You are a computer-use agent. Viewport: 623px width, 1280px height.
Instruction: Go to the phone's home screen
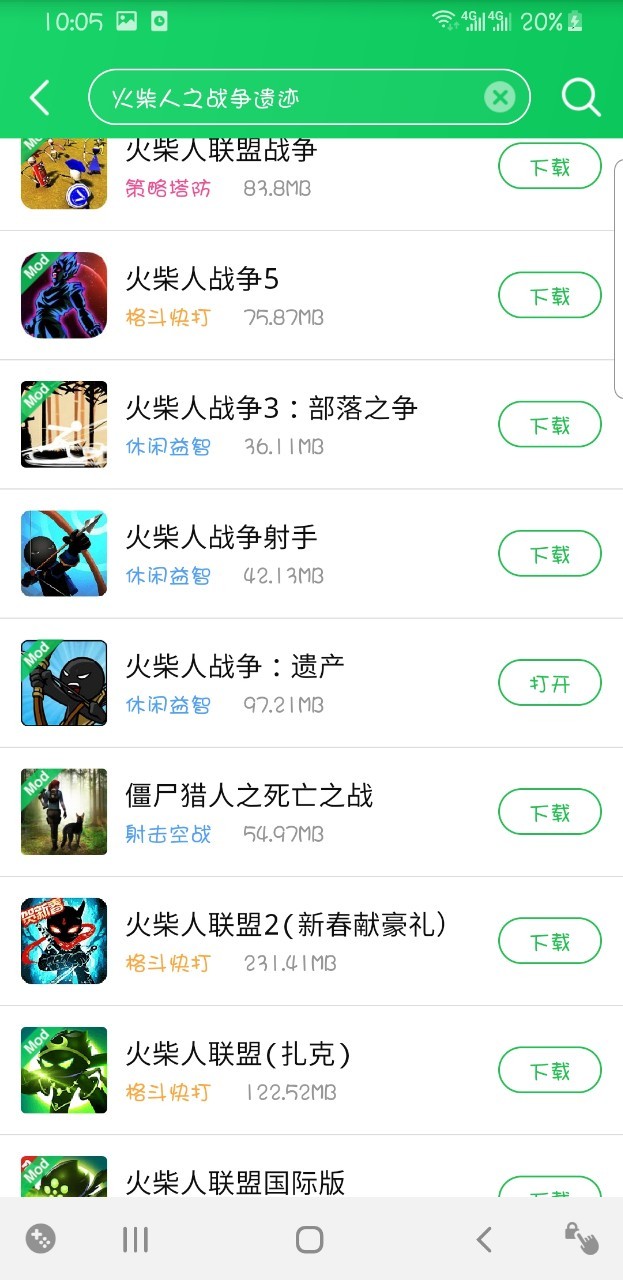310,1240
